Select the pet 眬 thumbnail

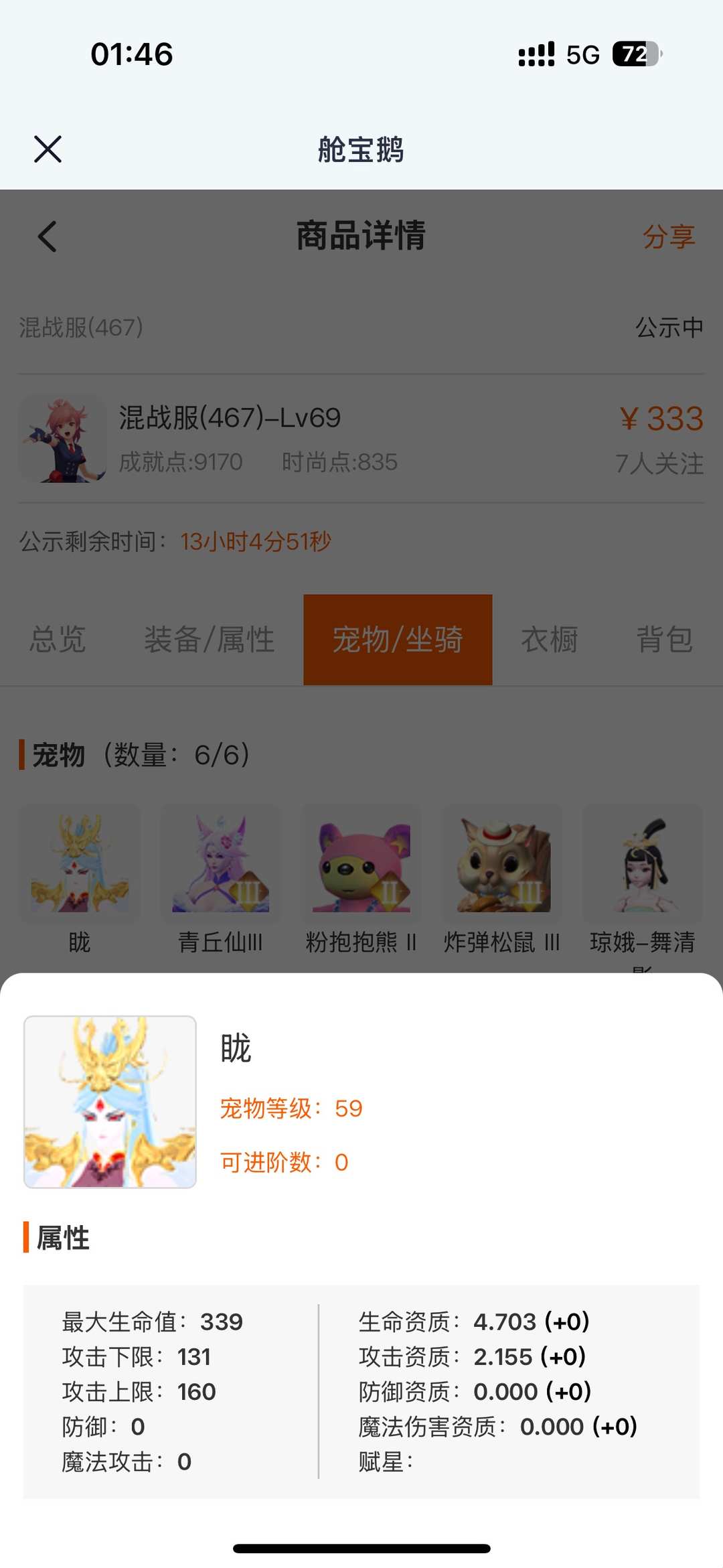coord(79,865)
